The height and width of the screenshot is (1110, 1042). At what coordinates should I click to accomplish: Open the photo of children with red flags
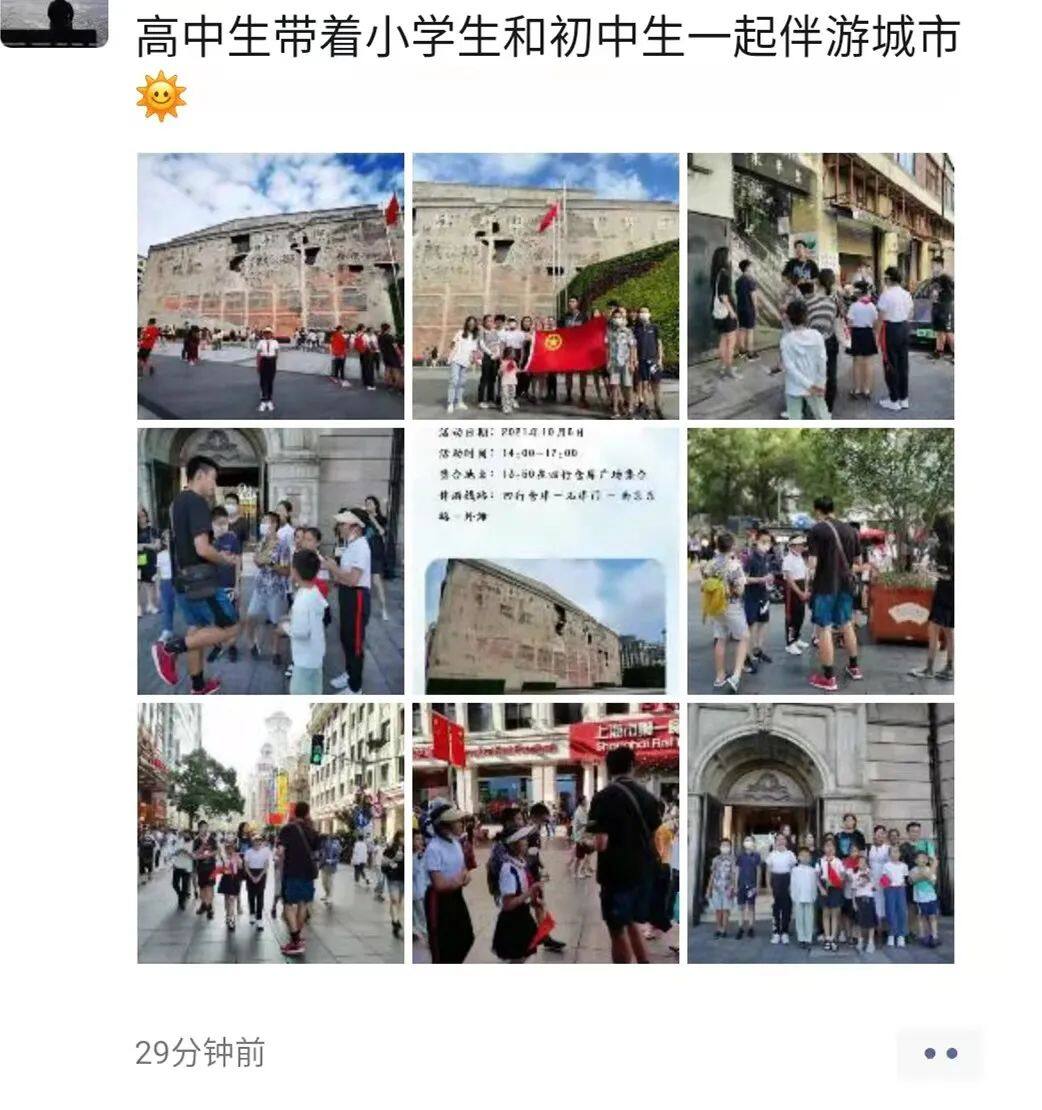[545, 833]
